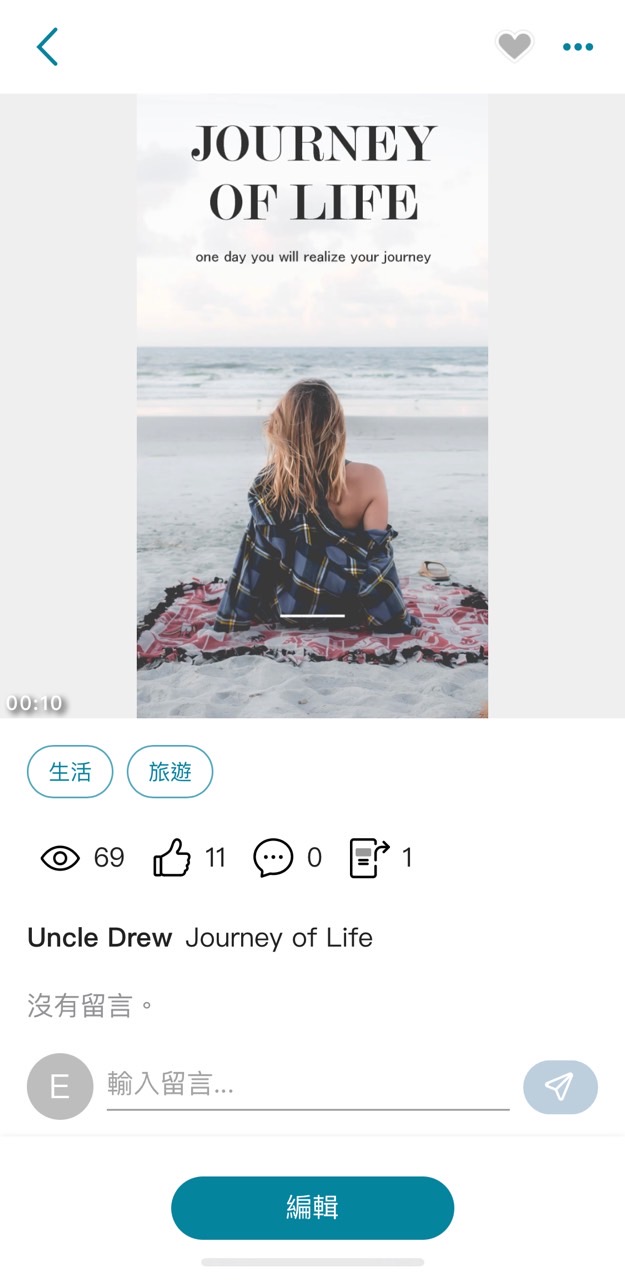
Task: Tap the 編輯 edit button
Action: point(312,1208)
